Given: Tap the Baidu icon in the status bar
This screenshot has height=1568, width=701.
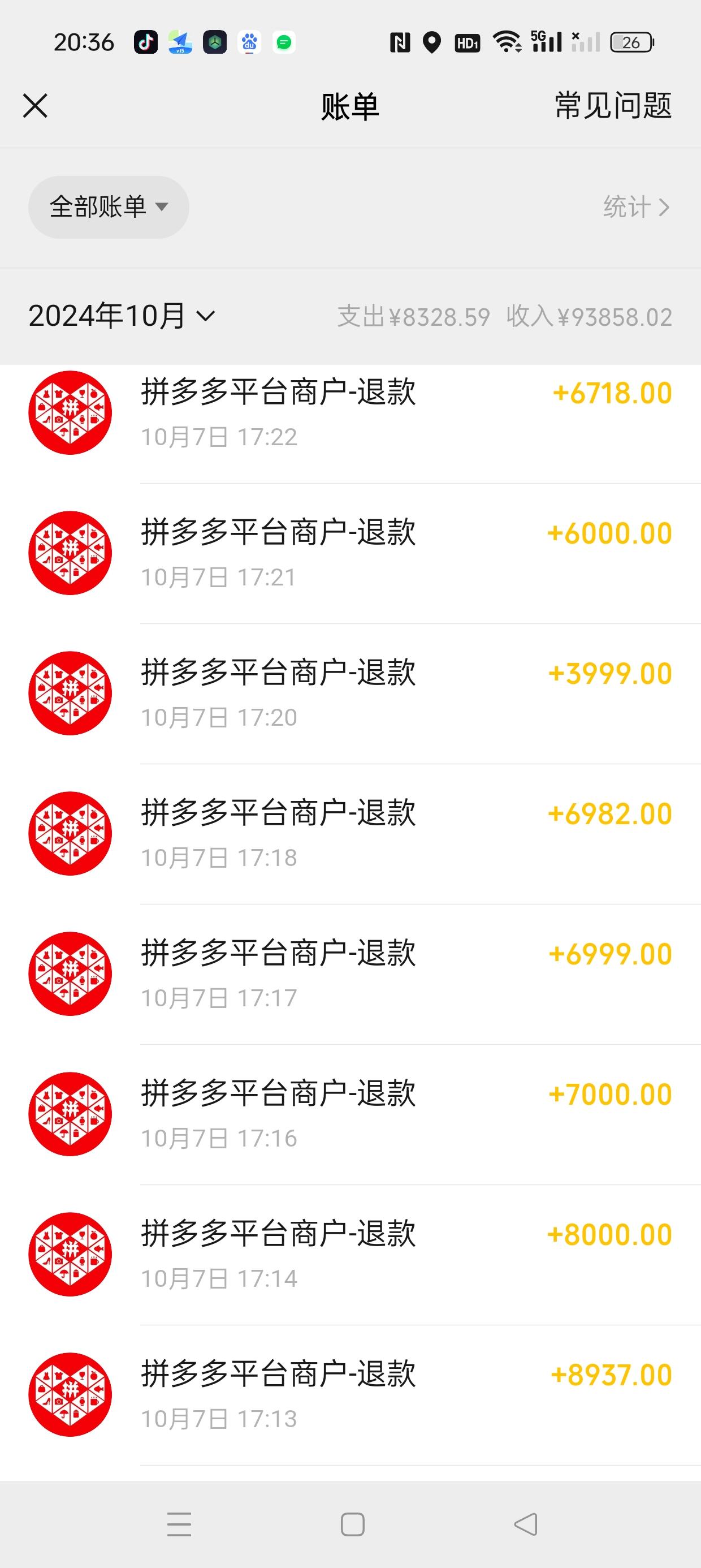Looking at the screenshot, I should 248,41.
